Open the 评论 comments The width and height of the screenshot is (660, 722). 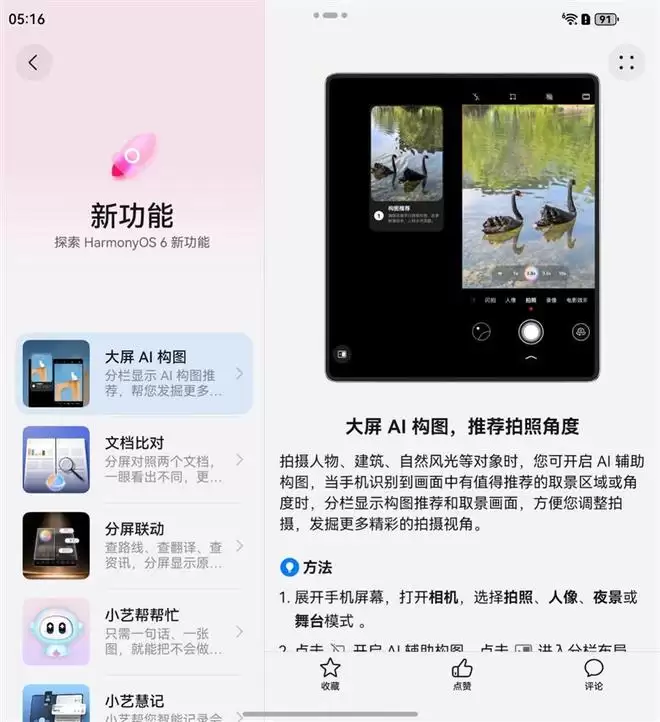click(593, 673)
